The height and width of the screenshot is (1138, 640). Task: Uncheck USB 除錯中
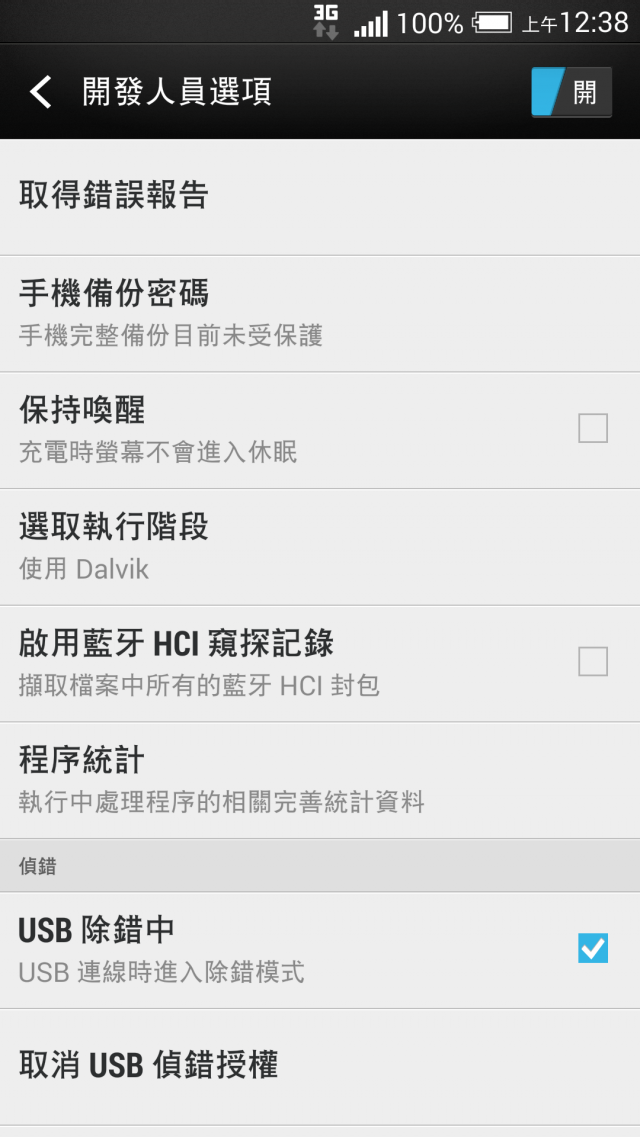click(x=592, y=948)
